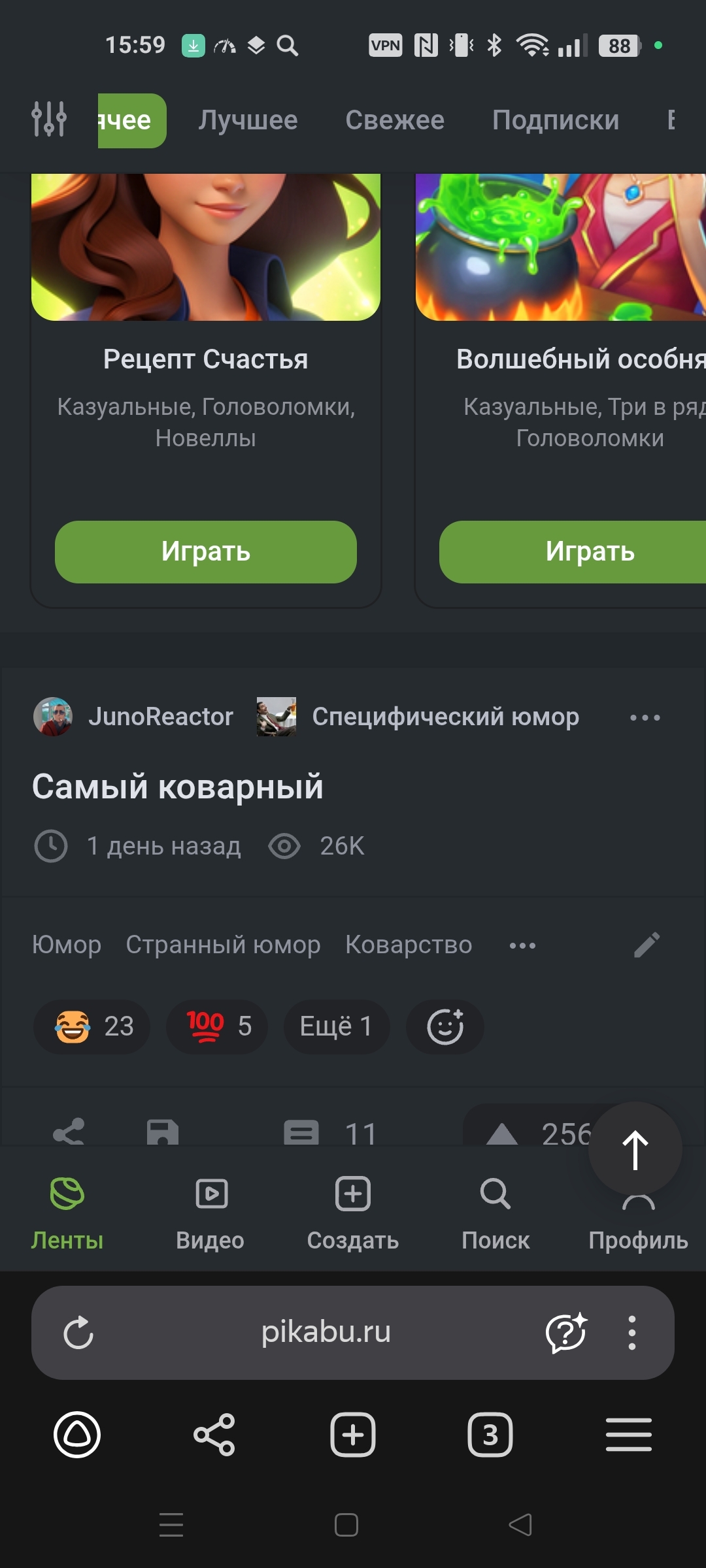
Task: Open JunoReactor's profile
Action: point(160,717)
